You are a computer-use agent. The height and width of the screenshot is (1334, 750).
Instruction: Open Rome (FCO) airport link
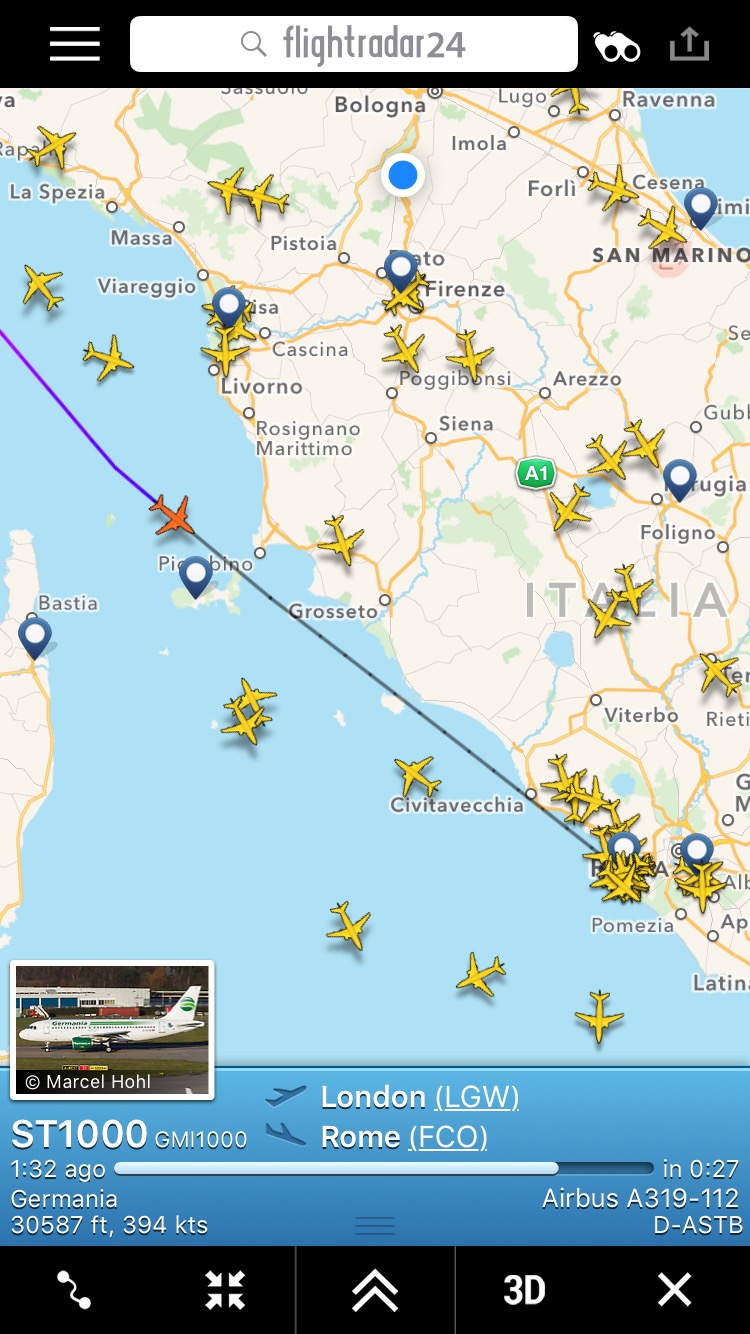click(448, 1137)
